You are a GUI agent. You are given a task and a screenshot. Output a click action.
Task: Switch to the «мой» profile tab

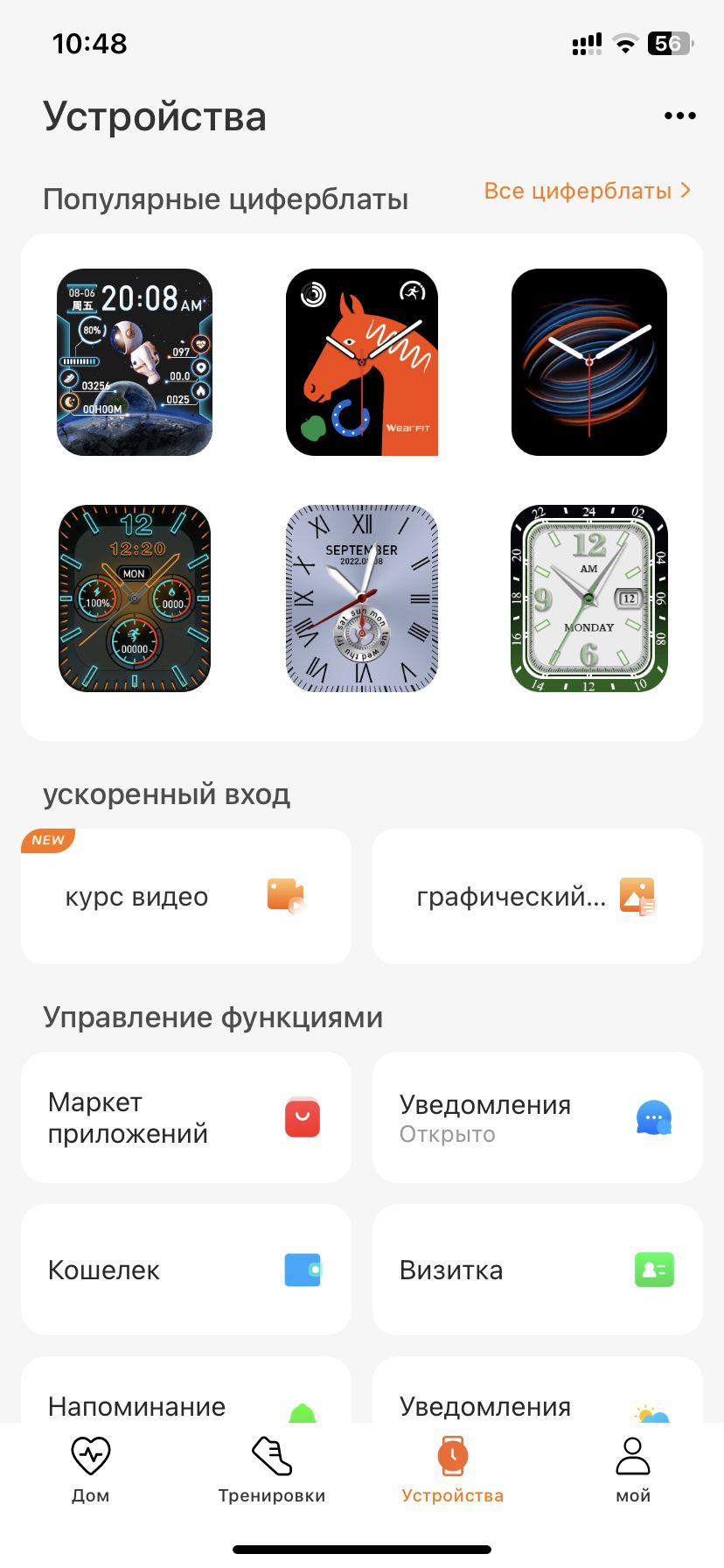click(633, 1470)
